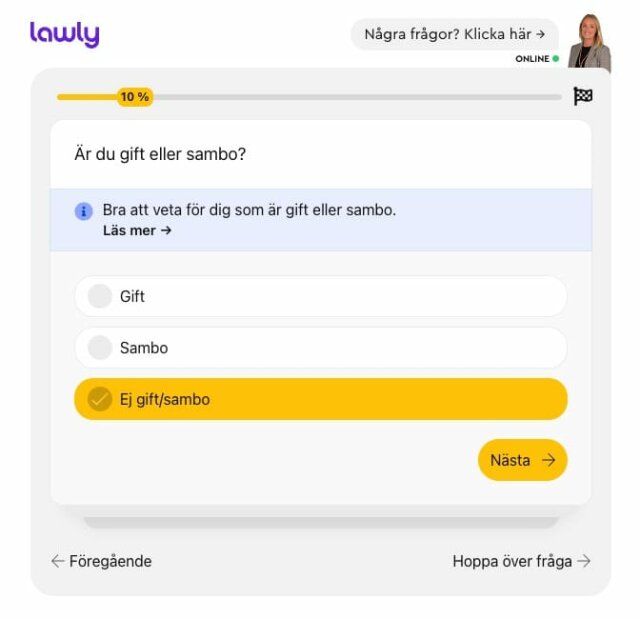Viewport: 640px width, 619px height.
Task: Select 'Ej gift/sambo' option
Action: tap(320, 399)
